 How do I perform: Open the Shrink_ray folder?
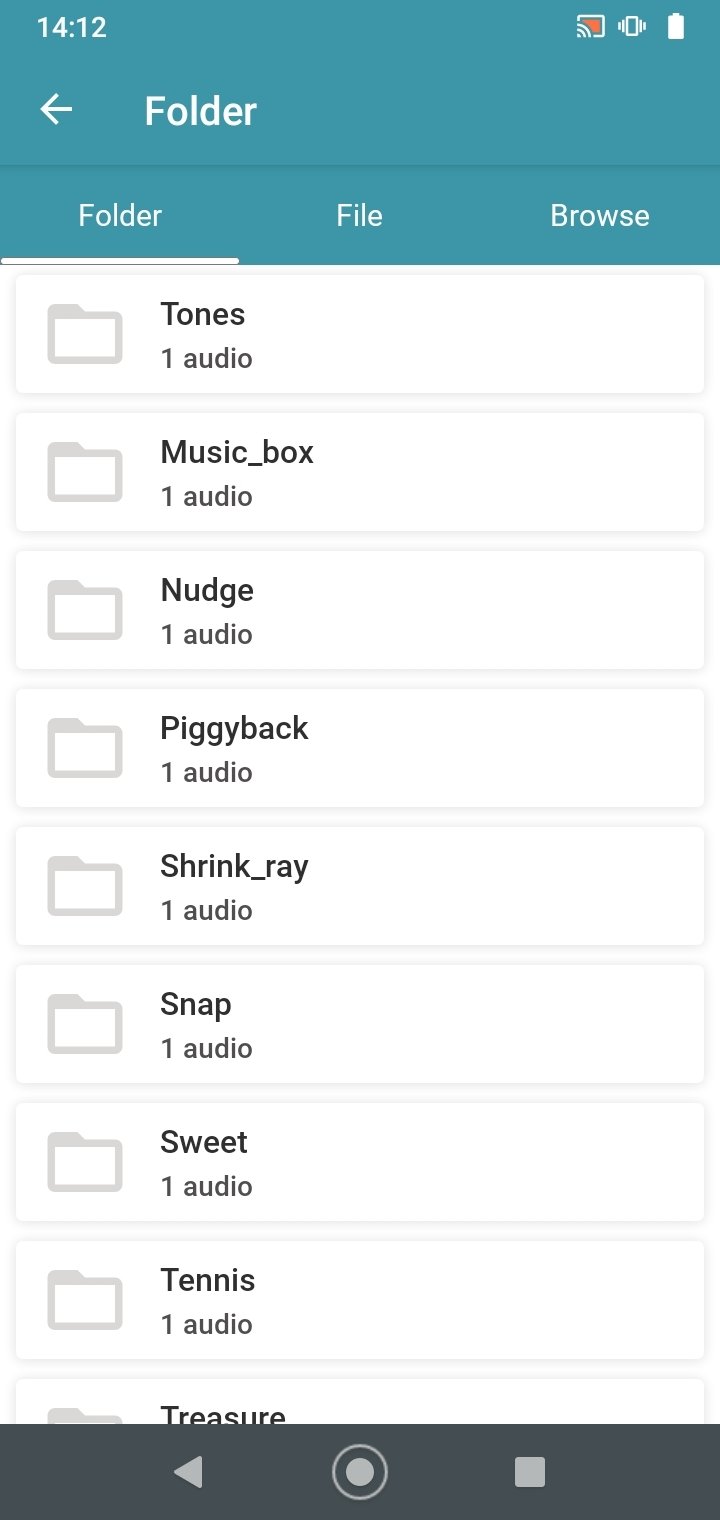tap(360, 886)
